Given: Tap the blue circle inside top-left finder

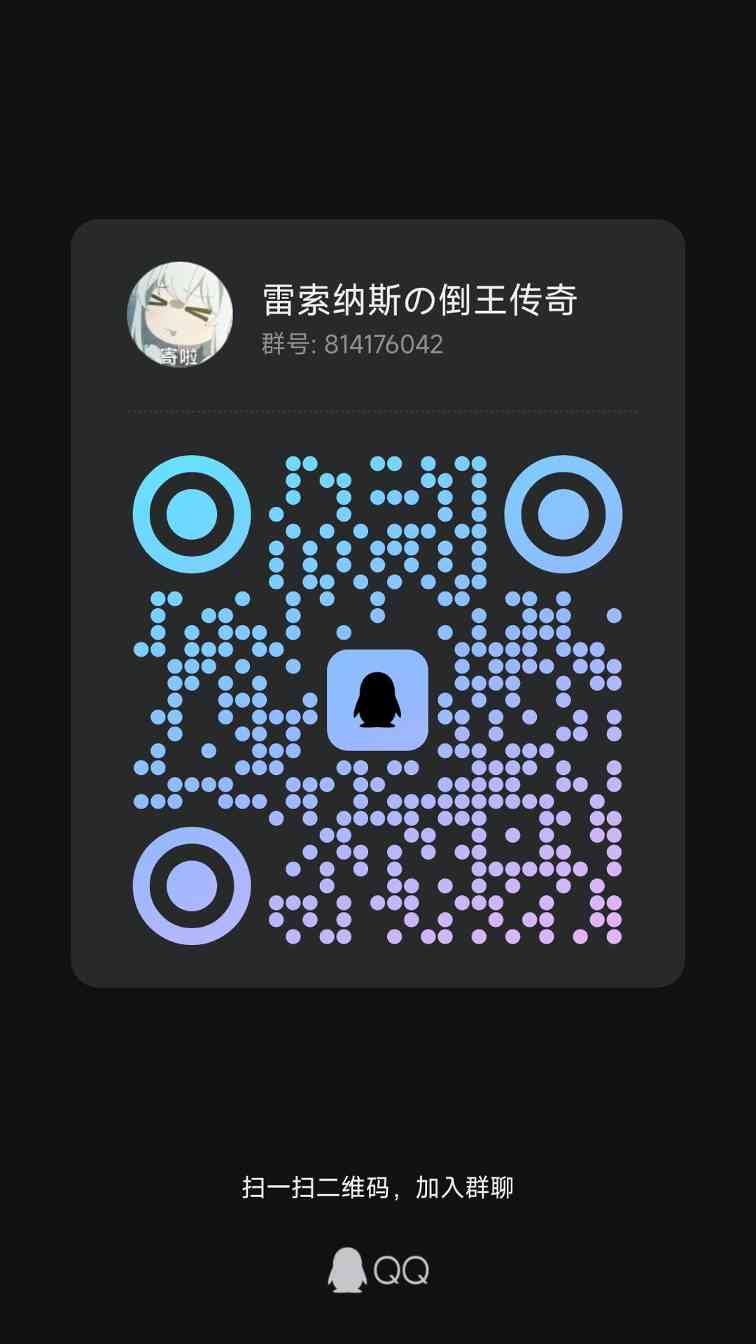Looking at the screenshot, I should pos(192,513).
